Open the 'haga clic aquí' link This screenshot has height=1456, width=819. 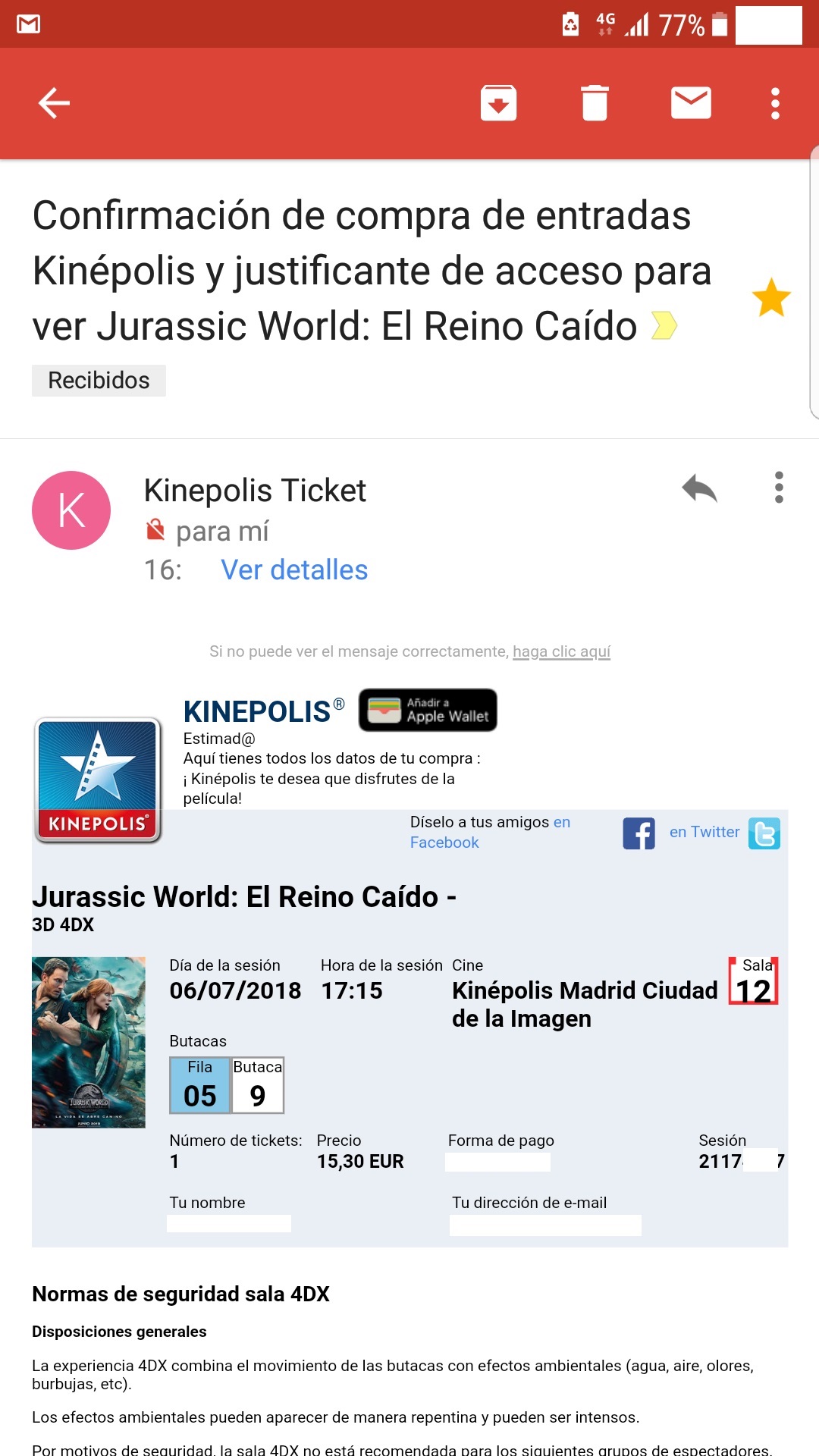click(x=561, y=651)
